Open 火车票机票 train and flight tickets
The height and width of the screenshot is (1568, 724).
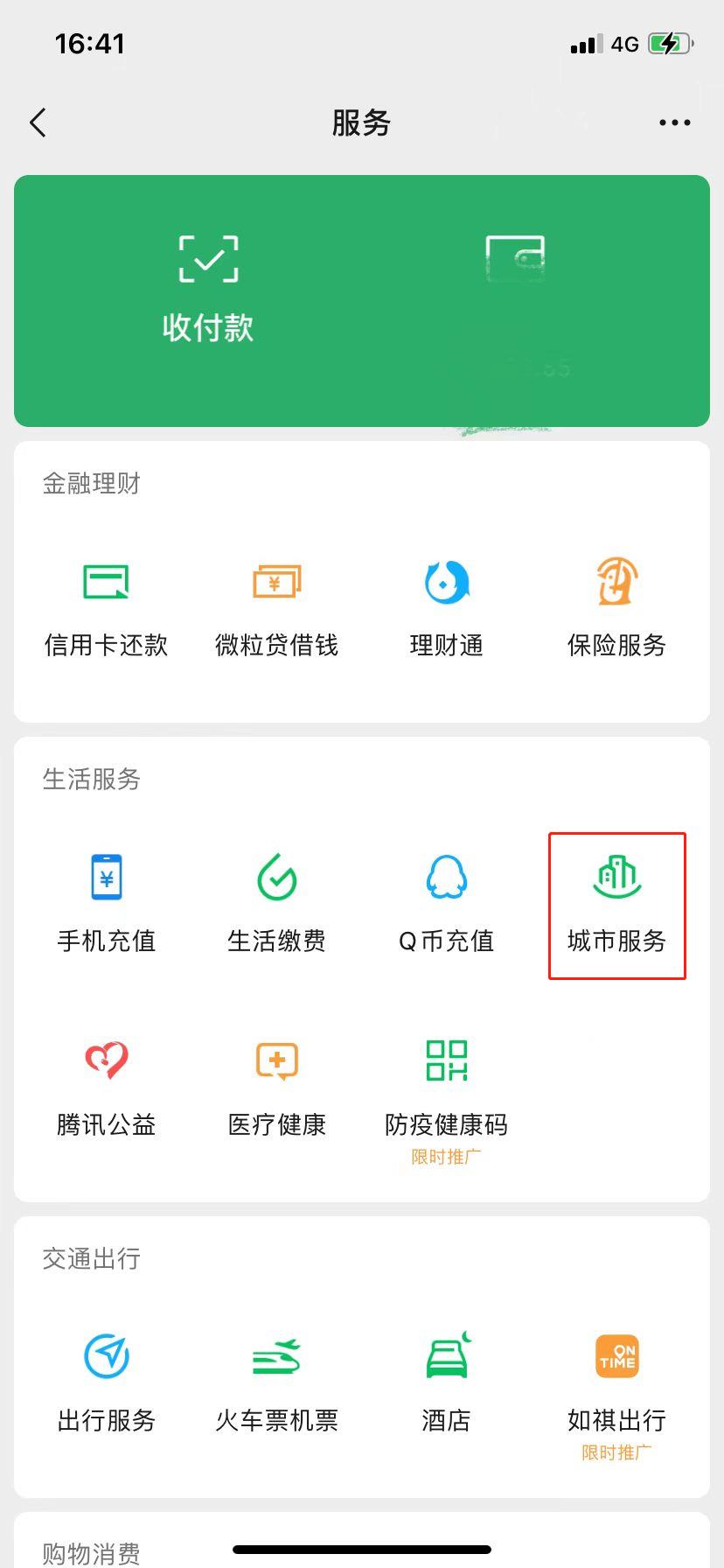[276, 1382]
